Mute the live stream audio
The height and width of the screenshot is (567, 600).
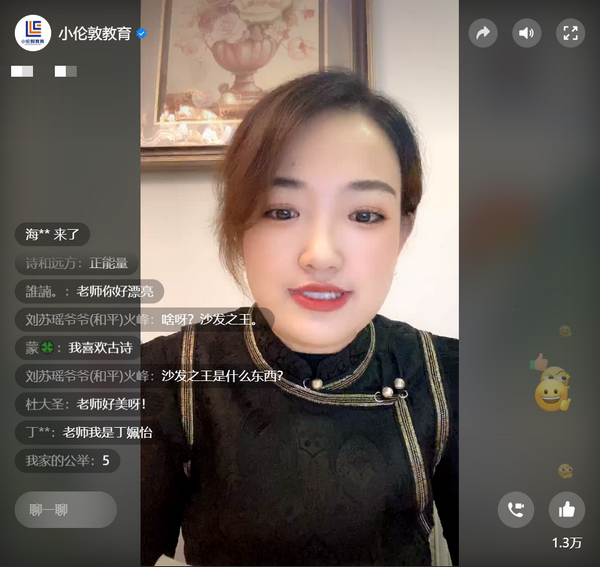click(x=527, y=33)
